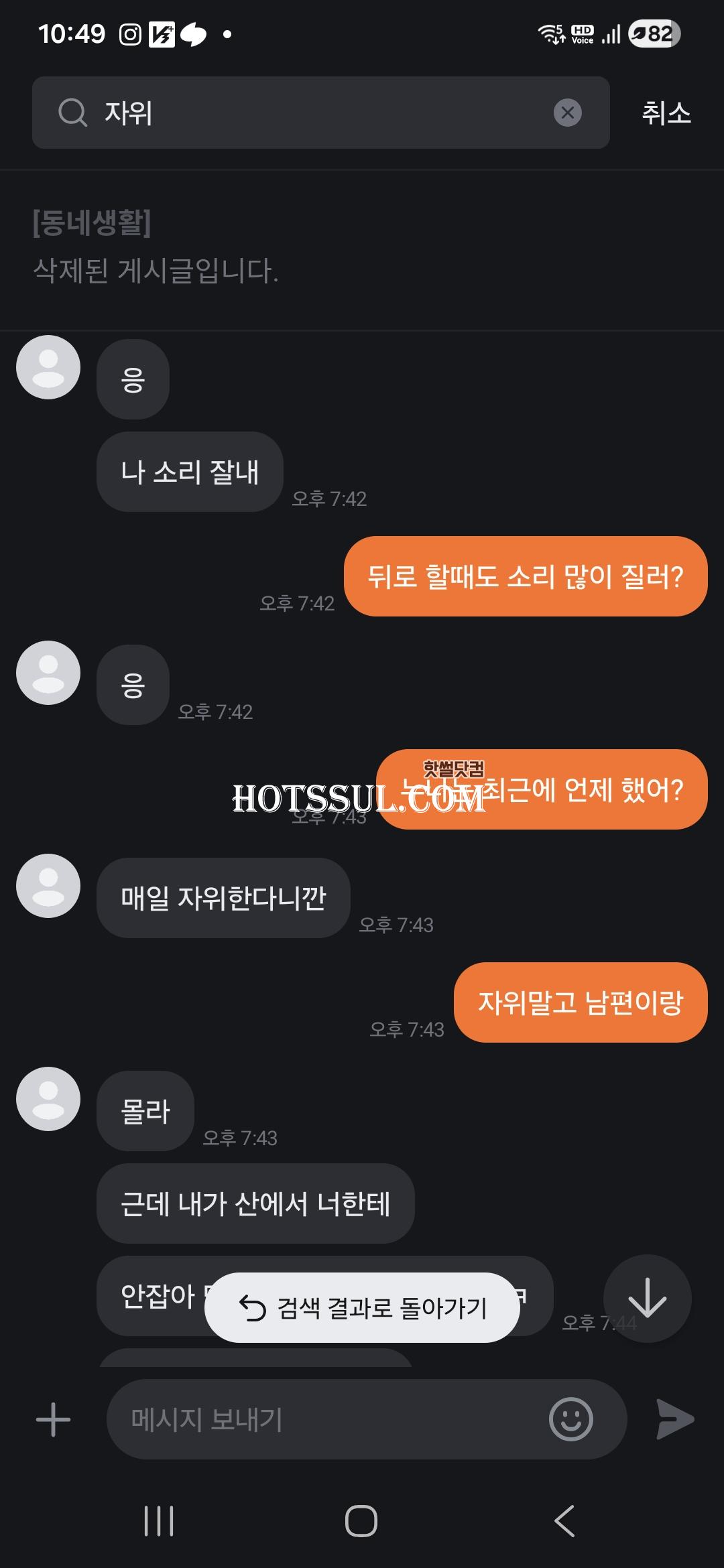Focus the 메시지 보내기 input field
The height and width of the screenshot is (1568, 724).
(328, 1419)
